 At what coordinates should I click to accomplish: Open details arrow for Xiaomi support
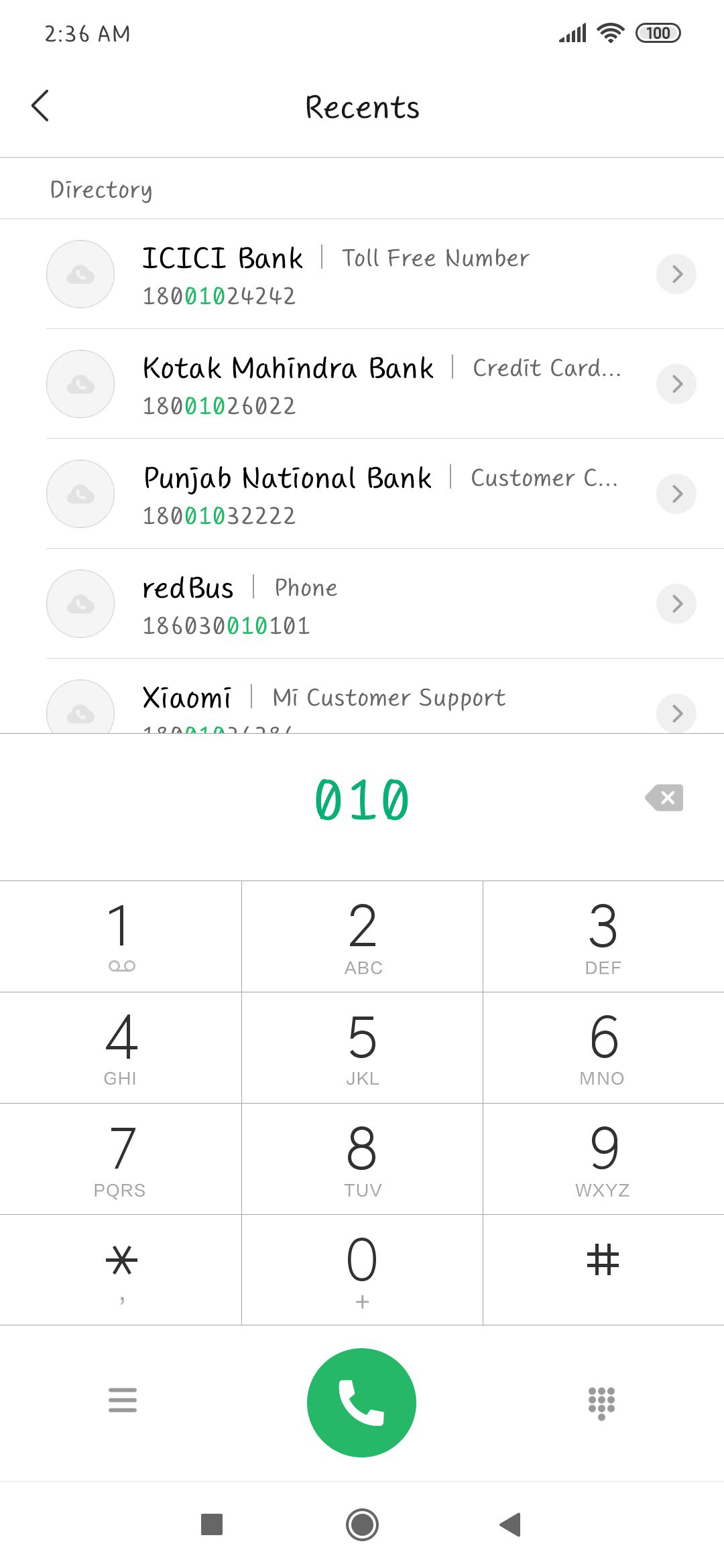pyautogui.click(x=676, y=713)
